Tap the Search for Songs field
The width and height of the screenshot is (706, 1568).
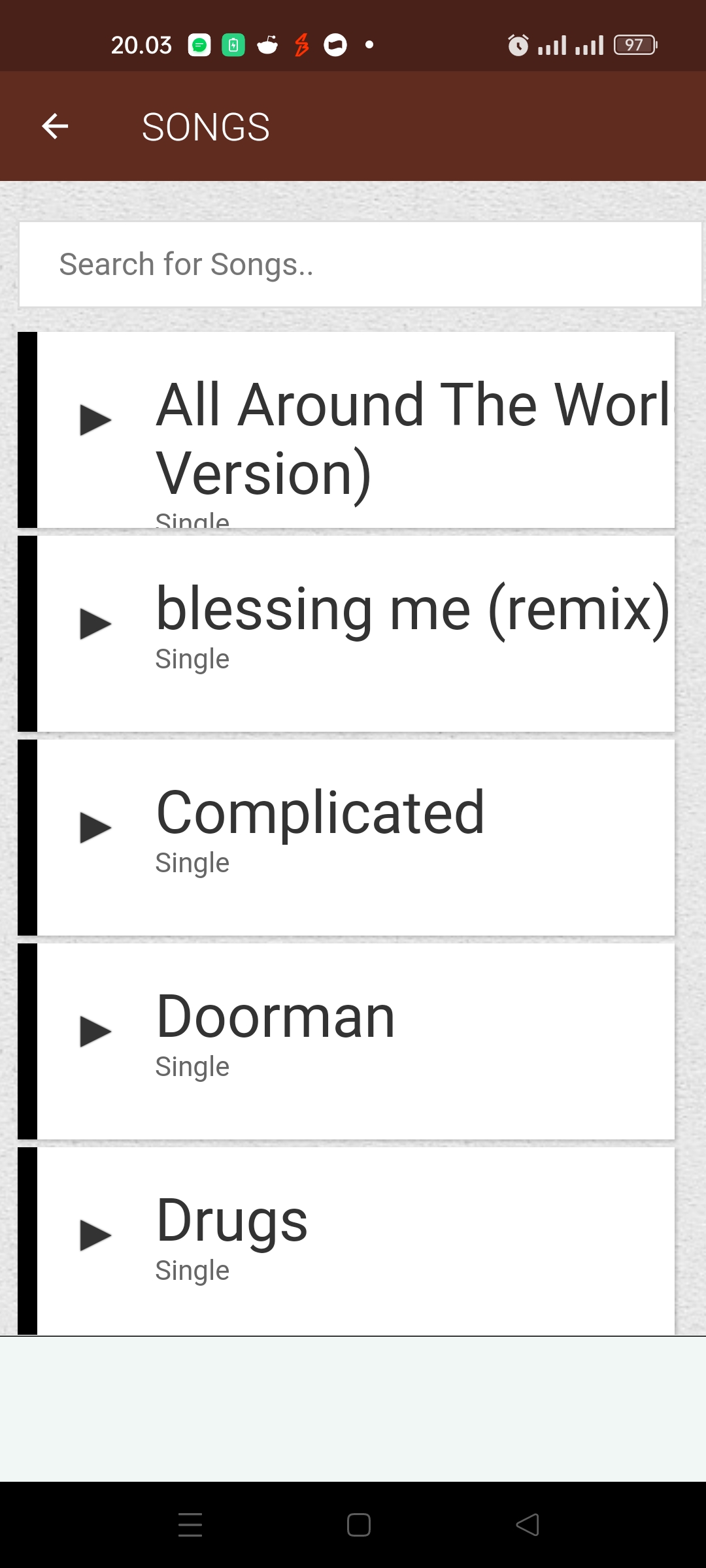[360, 265]
